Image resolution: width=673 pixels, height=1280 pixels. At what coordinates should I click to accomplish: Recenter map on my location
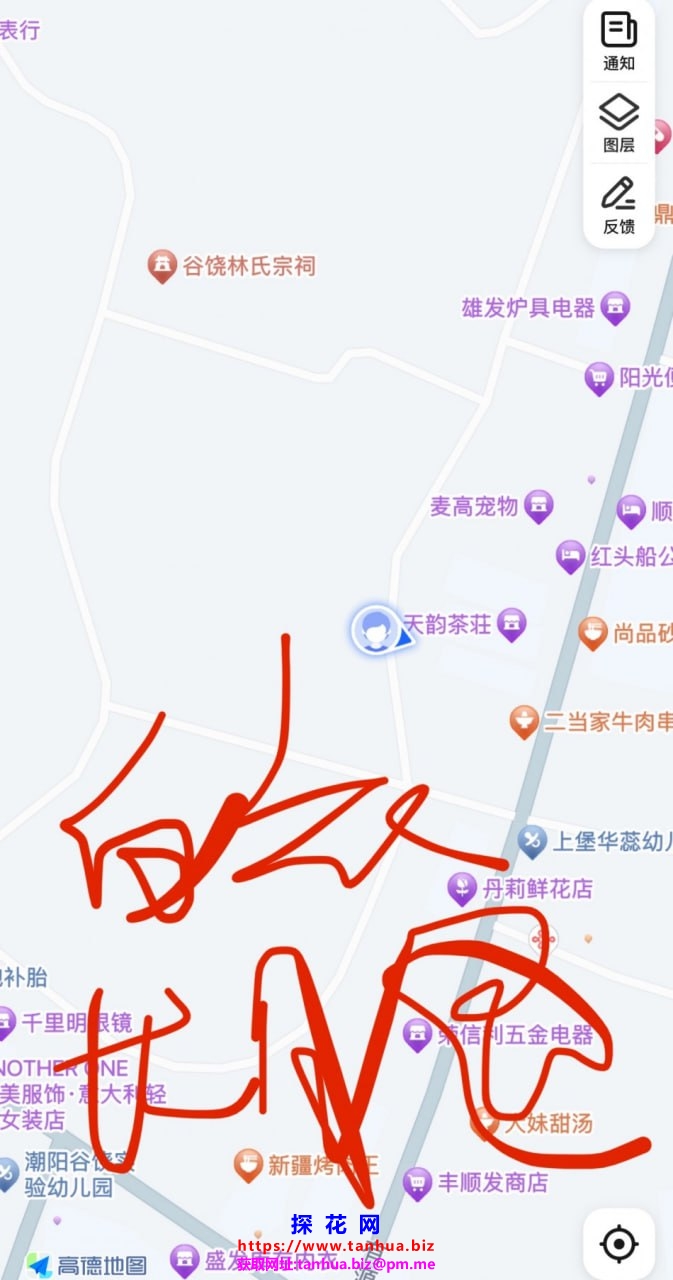[x=619, y=1244]
